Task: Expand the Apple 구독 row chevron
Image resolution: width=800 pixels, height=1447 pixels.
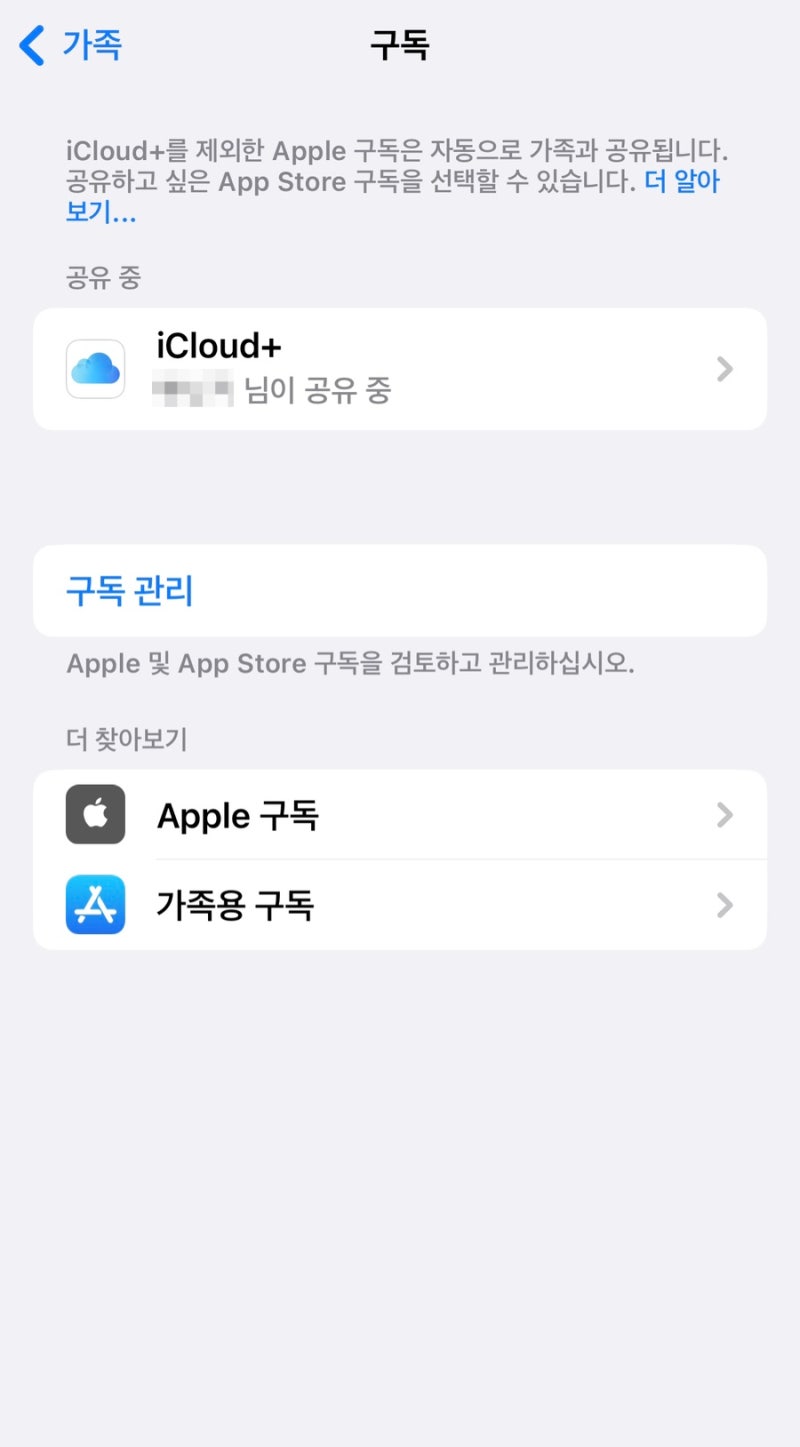Action: (x=725, y=815)
